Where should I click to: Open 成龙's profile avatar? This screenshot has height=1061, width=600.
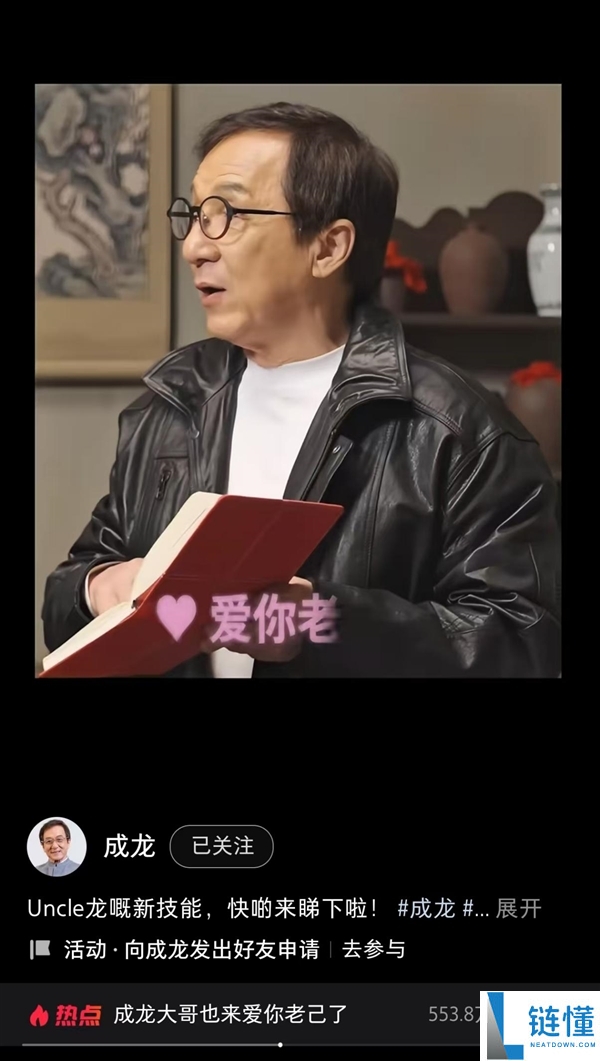click(56, 847)
